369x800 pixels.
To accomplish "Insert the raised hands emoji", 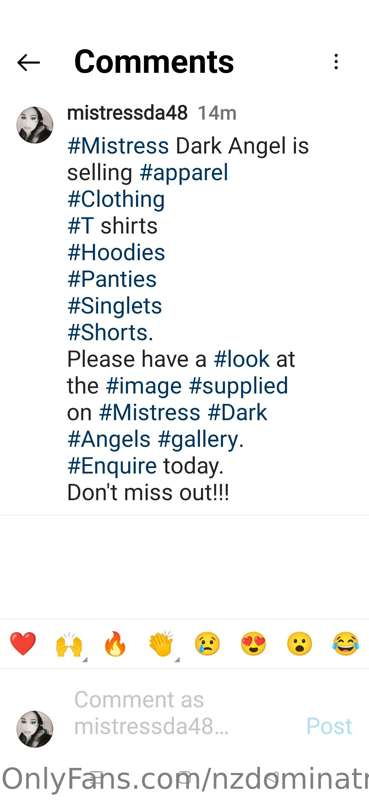I will click(x=69, y=644).
